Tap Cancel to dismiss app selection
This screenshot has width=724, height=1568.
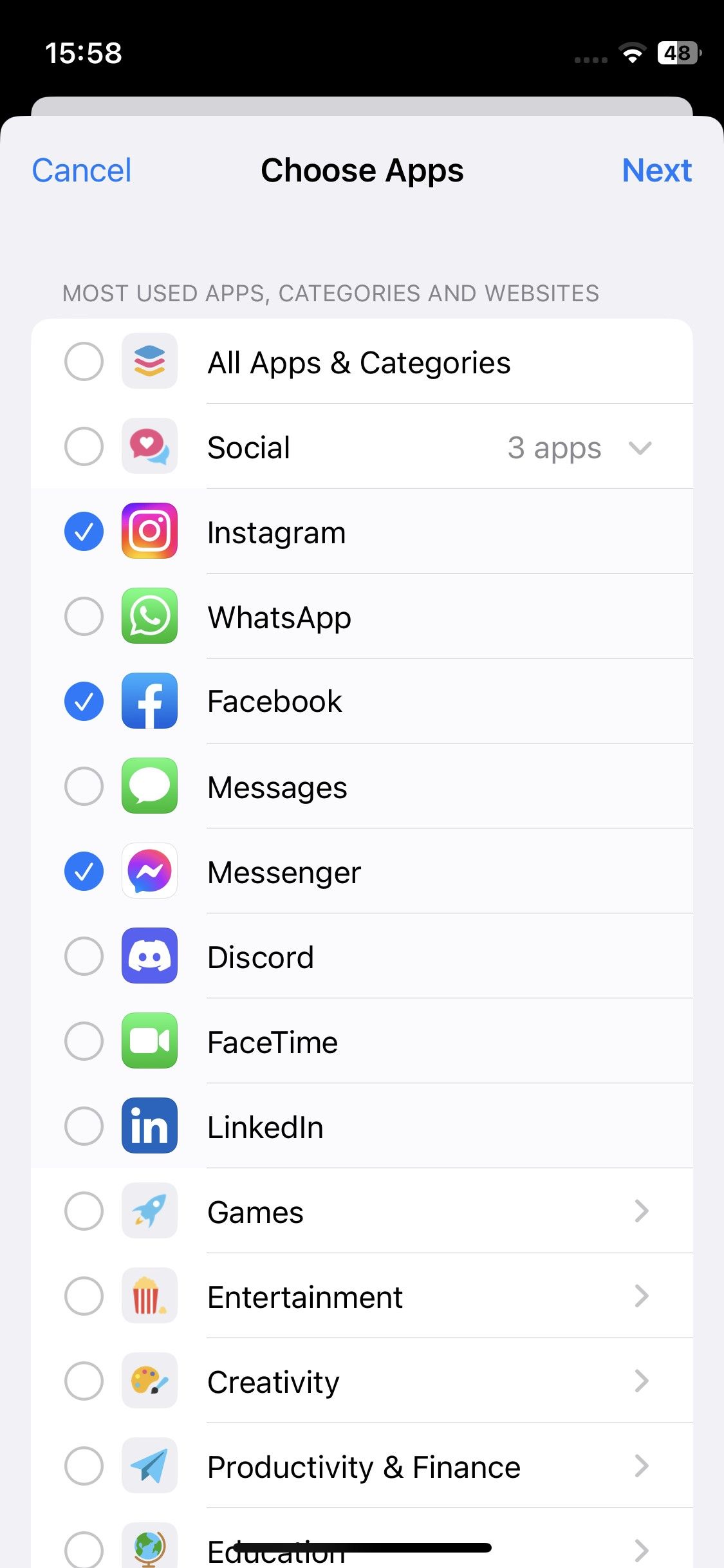(x=81, y=171)
